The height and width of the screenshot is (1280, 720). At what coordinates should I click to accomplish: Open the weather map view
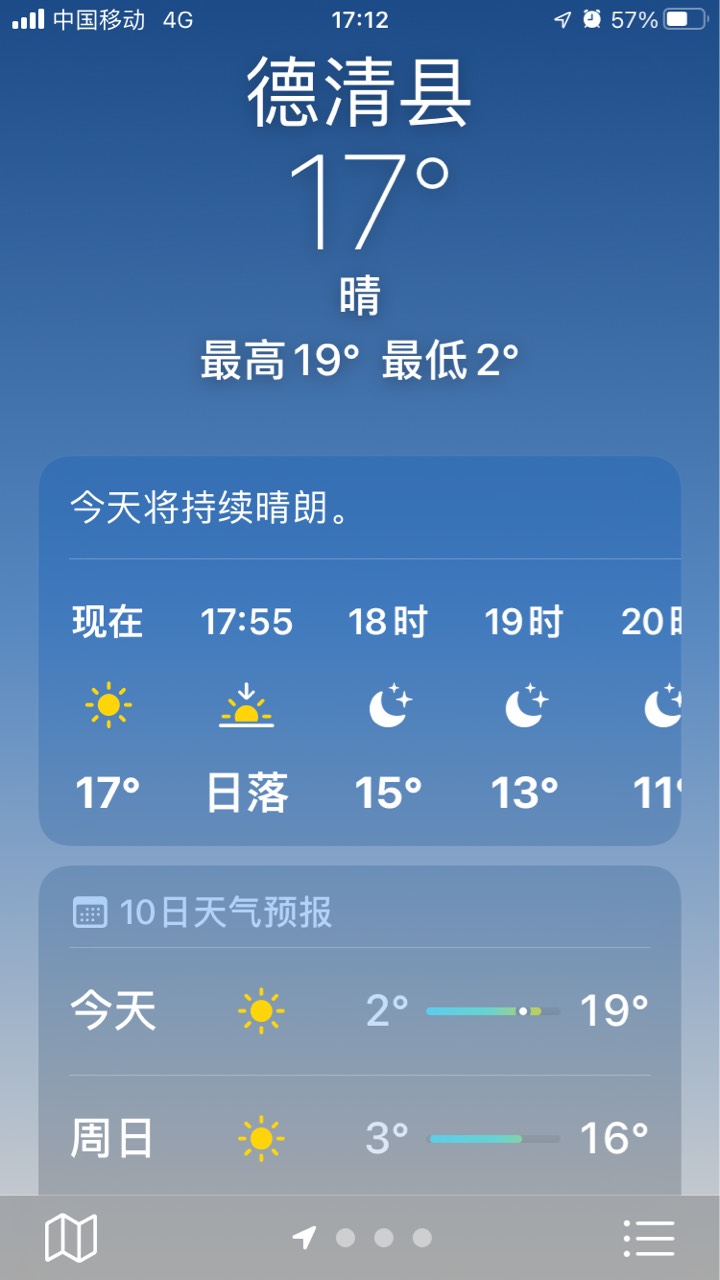71,1238
